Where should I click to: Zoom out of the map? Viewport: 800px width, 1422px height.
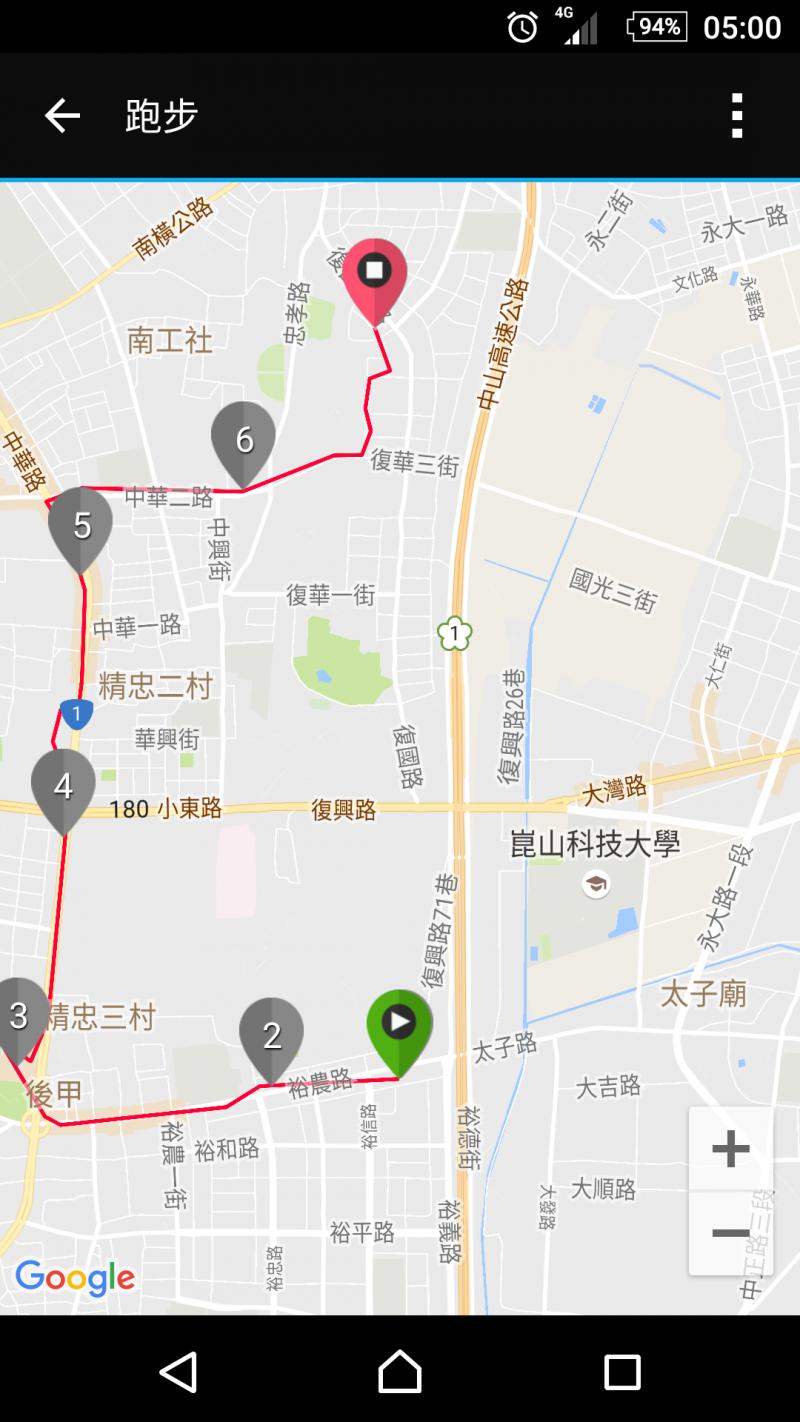730,1233
